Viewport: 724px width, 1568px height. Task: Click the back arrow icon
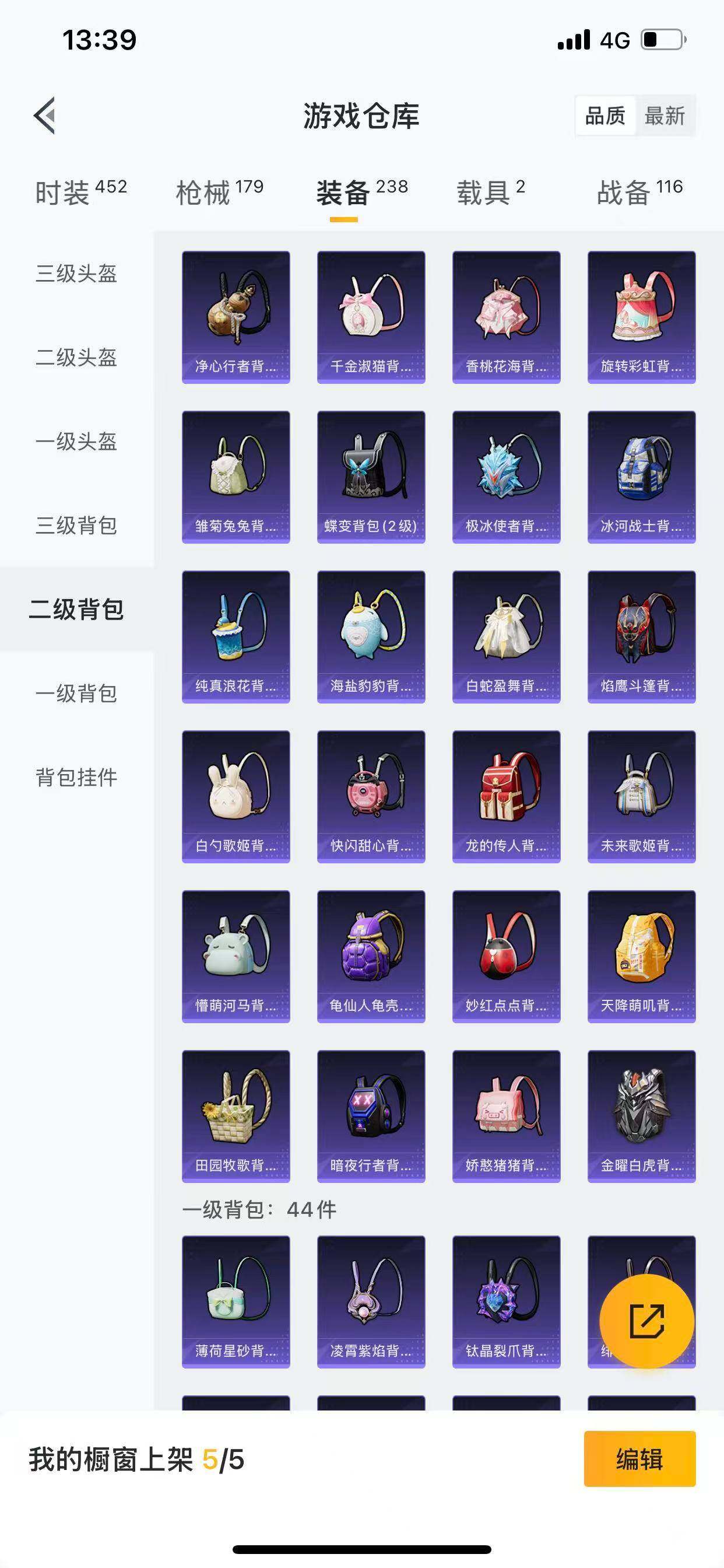click(x=45, y=117)
